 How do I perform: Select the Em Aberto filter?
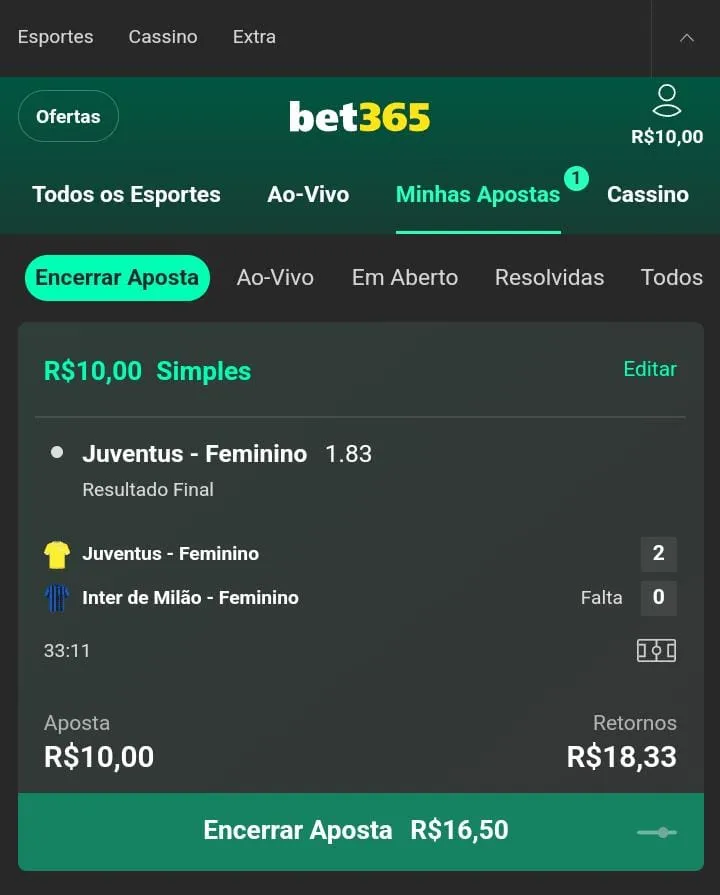404,278
